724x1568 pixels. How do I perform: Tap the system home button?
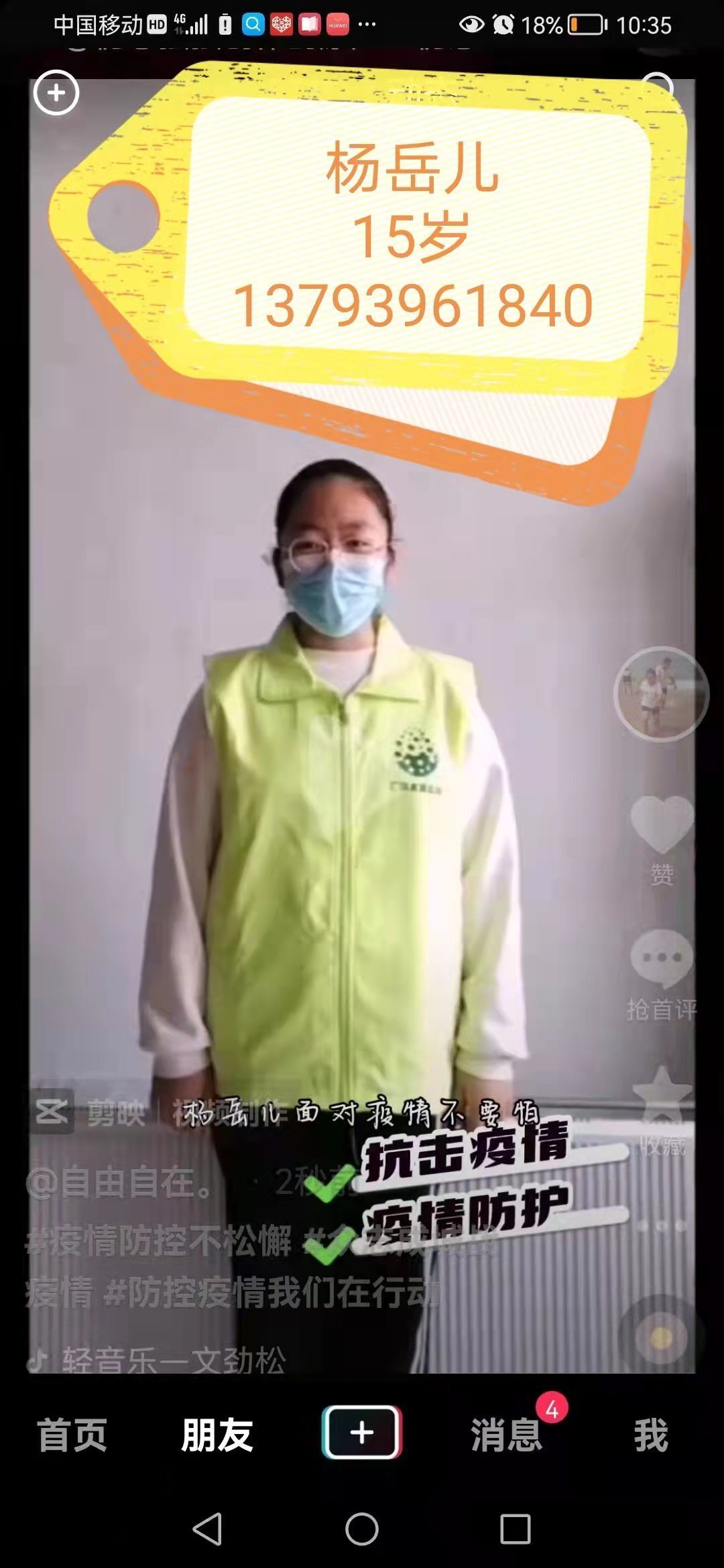(362, 1528)
